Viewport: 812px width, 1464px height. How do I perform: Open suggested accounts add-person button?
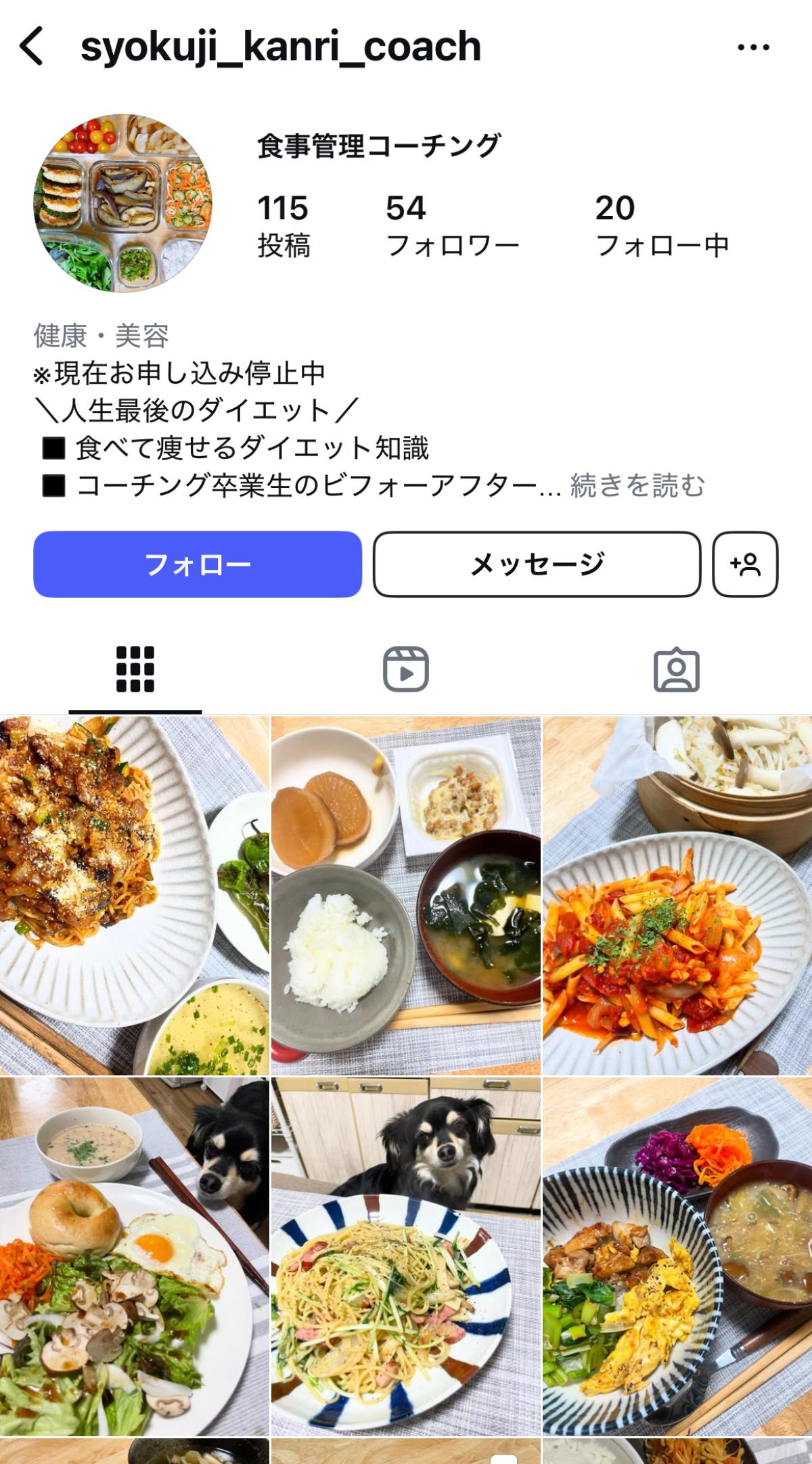745,564
